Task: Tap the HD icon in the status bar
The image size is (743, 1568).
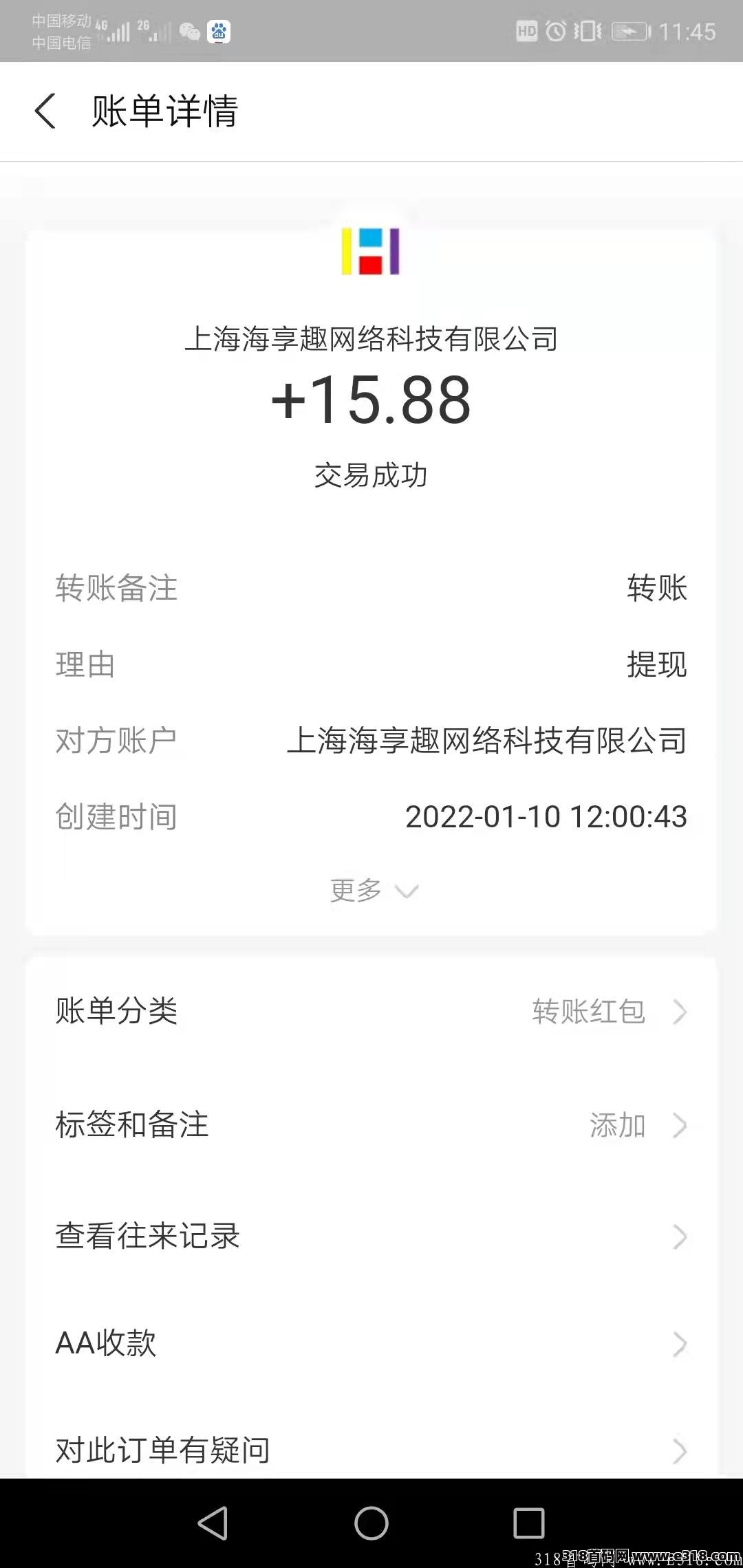Action: tap(526, 31)
